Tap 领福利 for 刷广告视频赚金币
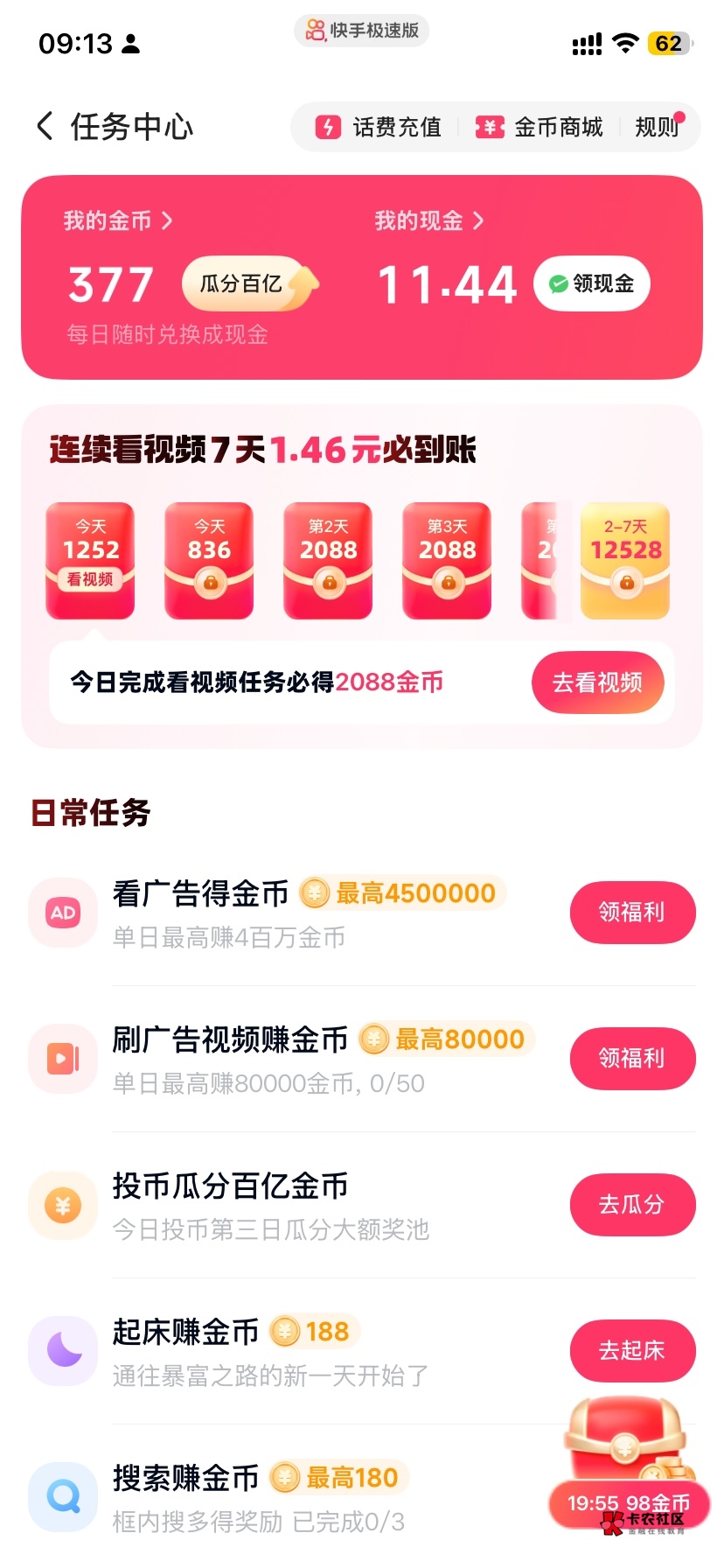This screenshot has width=724, height=1568. (633, 1059)
